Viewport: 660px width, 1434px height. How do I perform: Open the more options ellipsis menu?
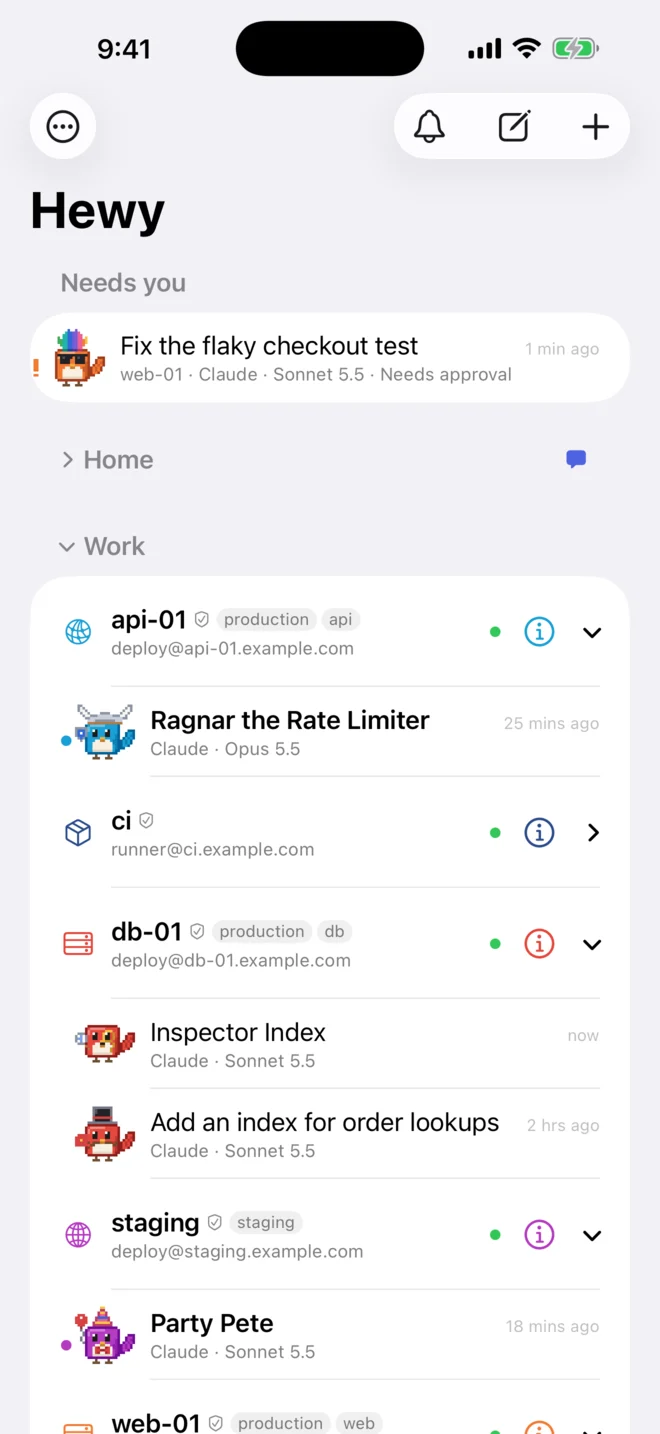[63, 126]
